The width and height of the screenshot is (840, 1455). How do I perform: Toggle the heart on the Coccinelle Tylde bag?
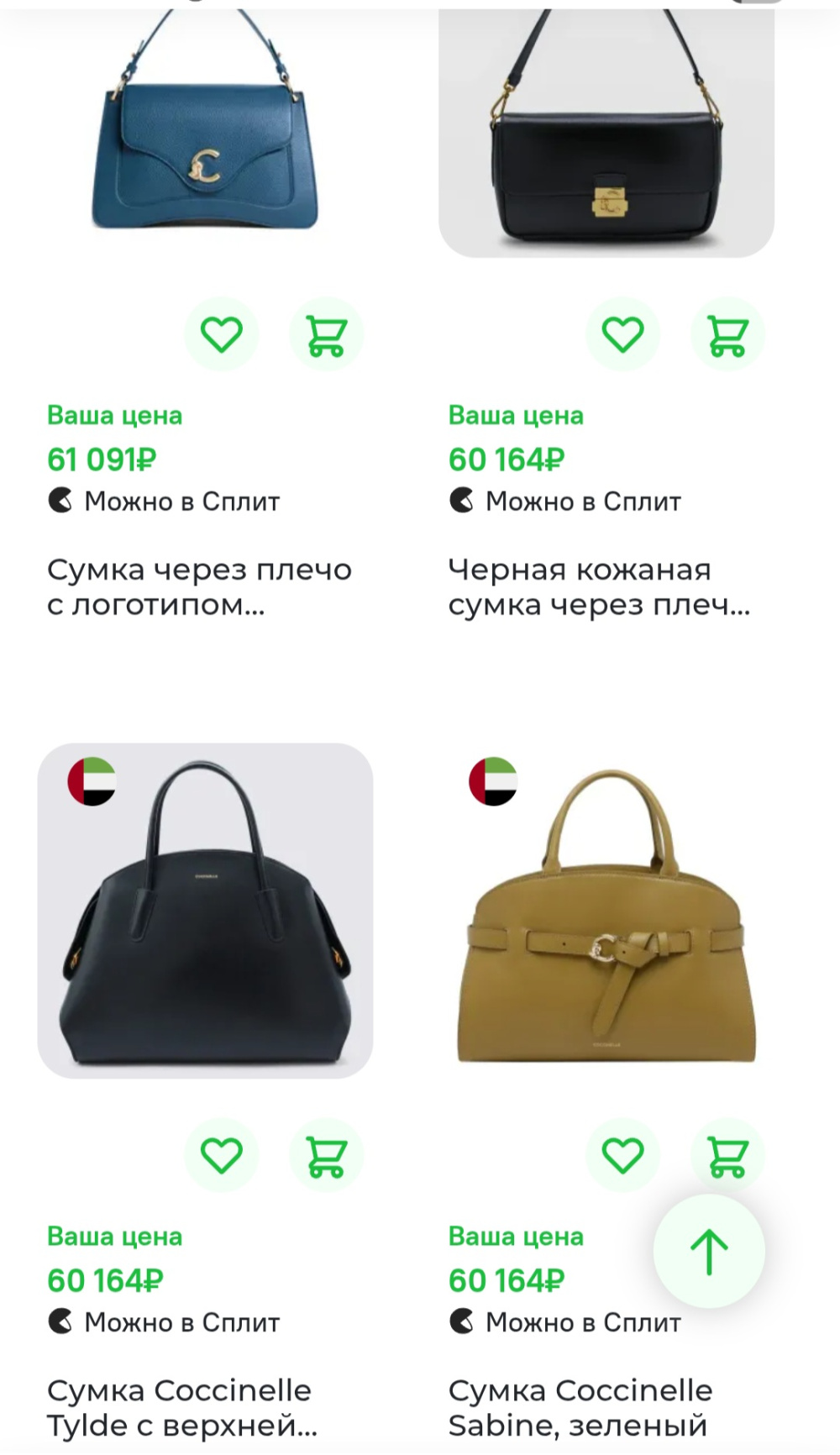click(x=222, y=1155)
